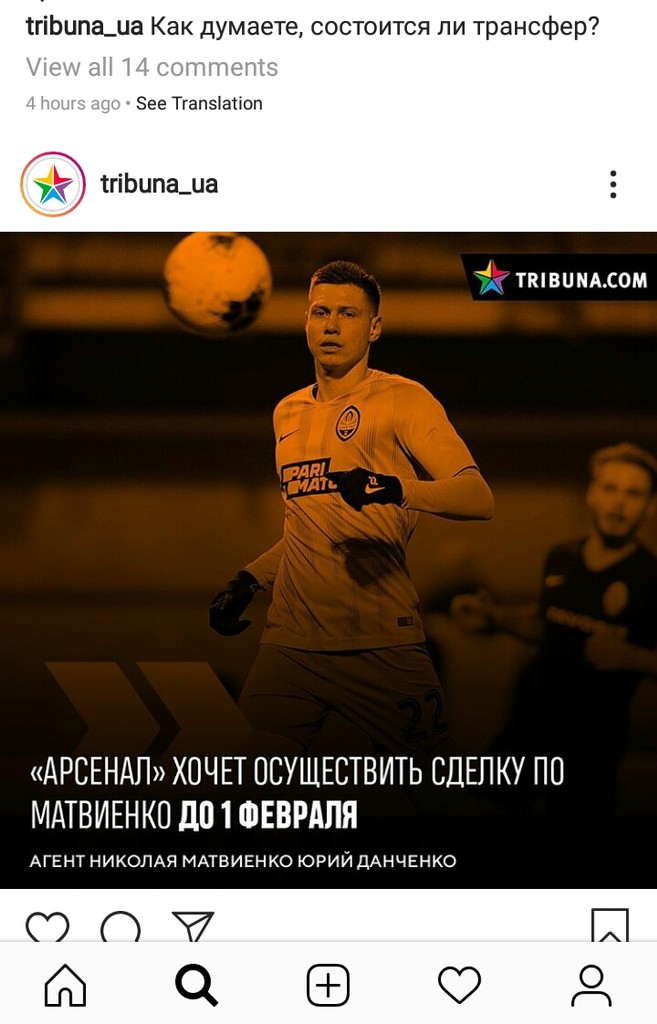This screenshot has width=657, height=1024.
Task: Switch to the Profile tab
Action: click(x=591, y=985)
